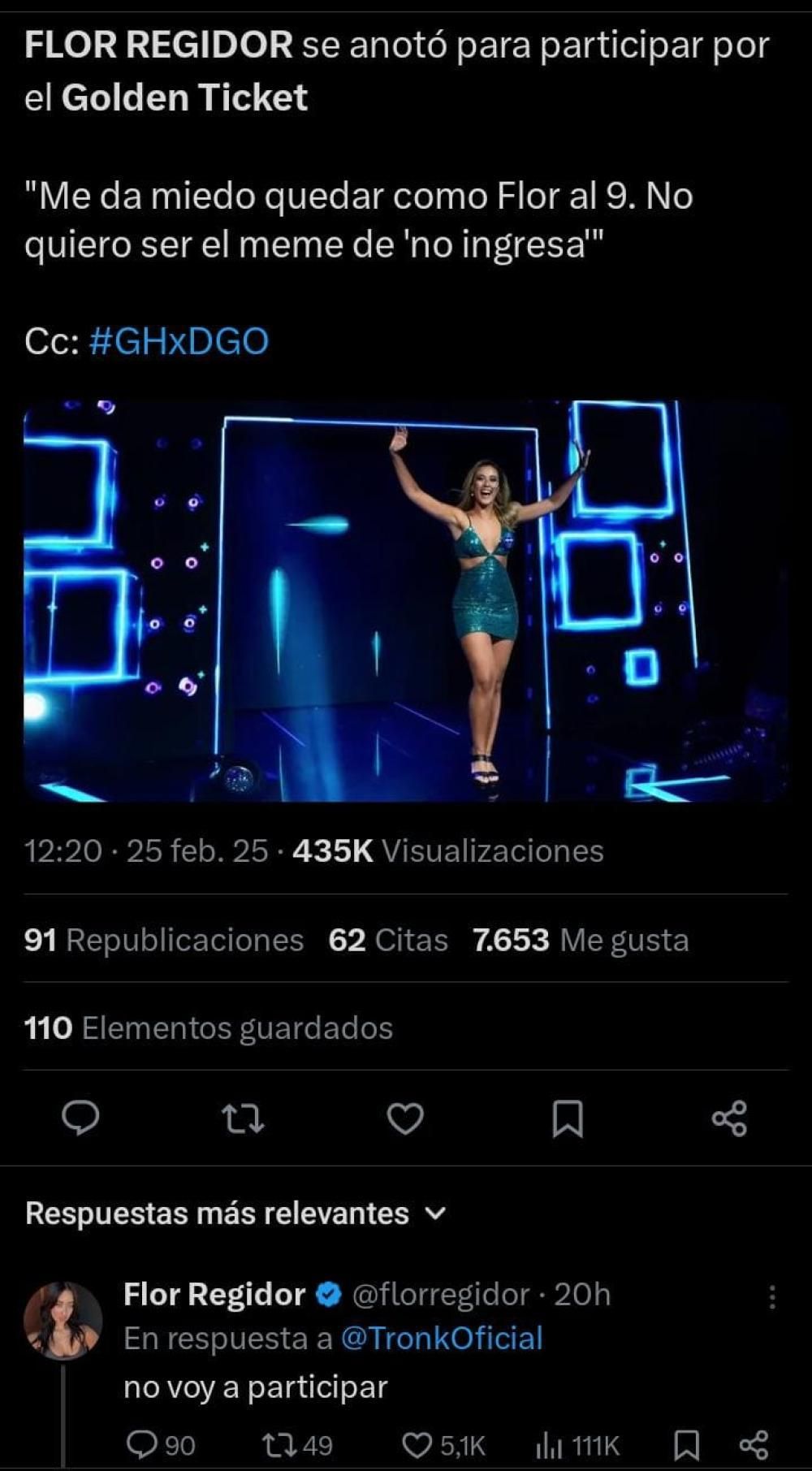View the 91 Republicaciones list
Screen dimensions: 812x1471
(x=164, y=940)
